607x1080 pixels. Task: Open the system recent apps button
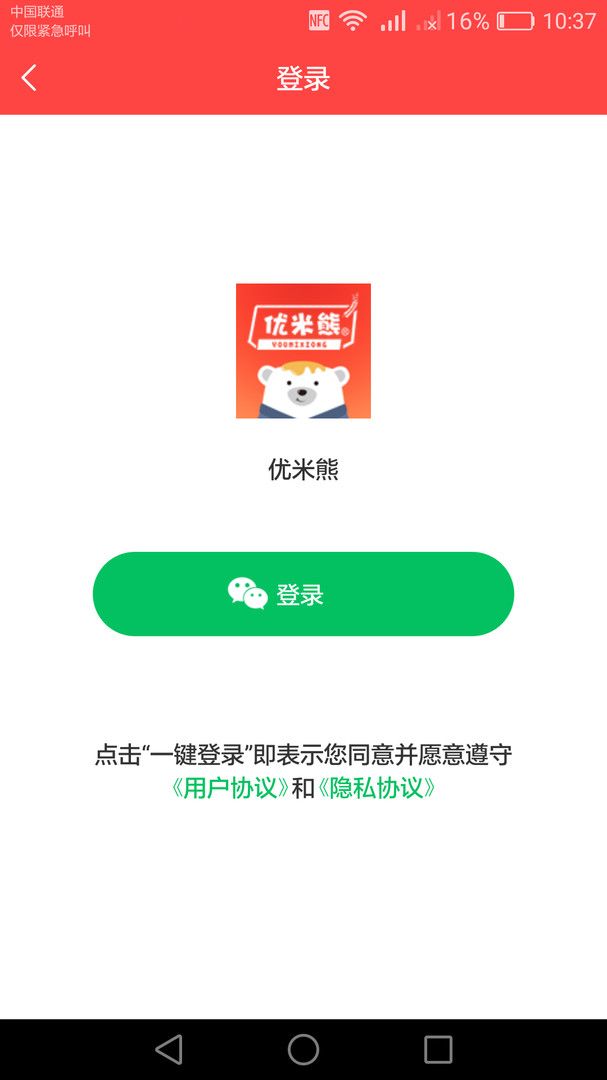point(438,1049)
